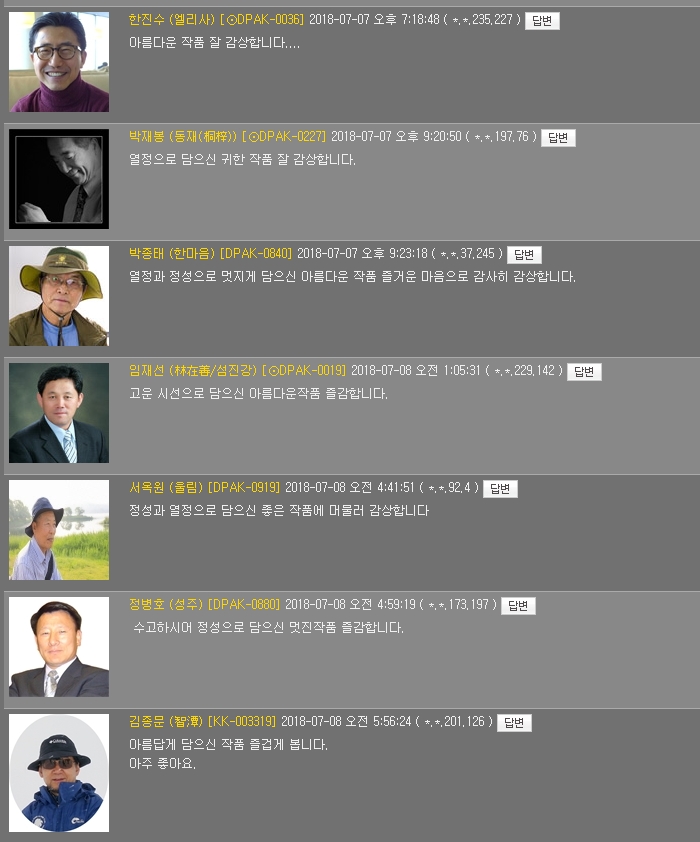The width and height of the screenshot is (700, 842).
Task: Reply to 정병호's comment
Action: click(x=518, y=606)
